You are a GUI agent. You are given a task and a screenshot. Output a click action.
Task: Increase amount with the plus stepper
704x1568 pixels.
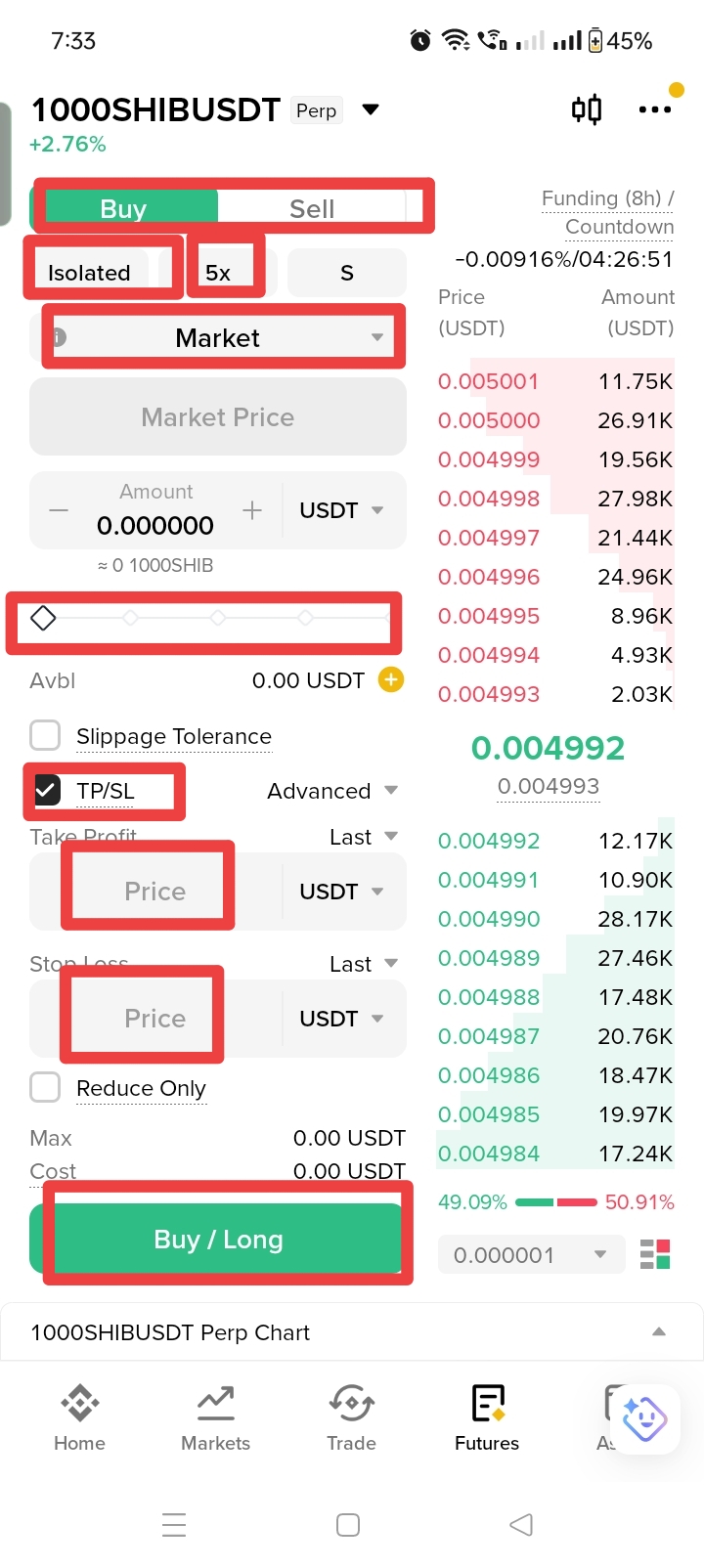pyautogui.click(x=252, y=510)
